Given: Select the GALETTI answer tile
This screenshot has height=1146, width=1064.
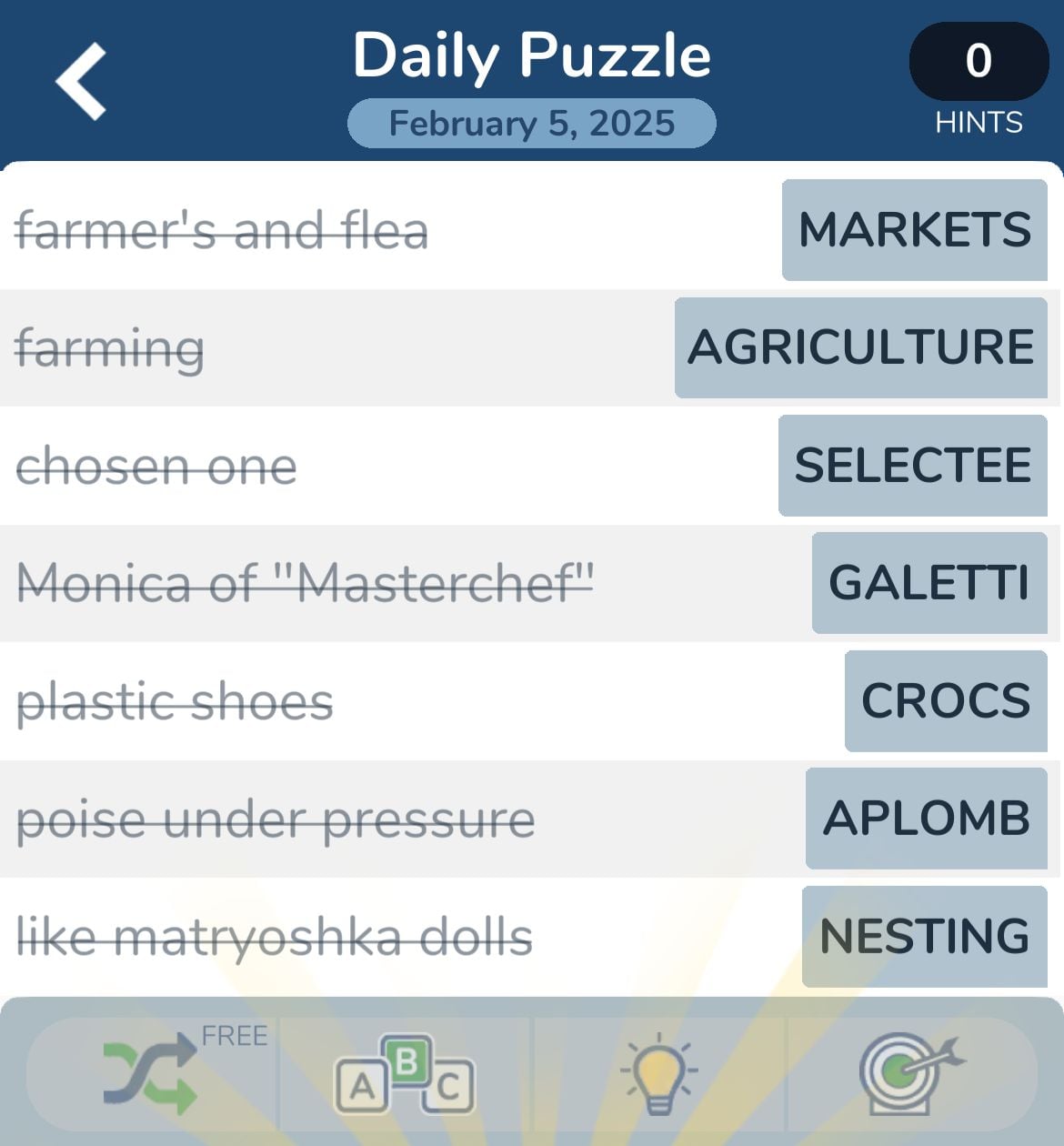Looking at the screenshot, I should click(x=928, y=583).
